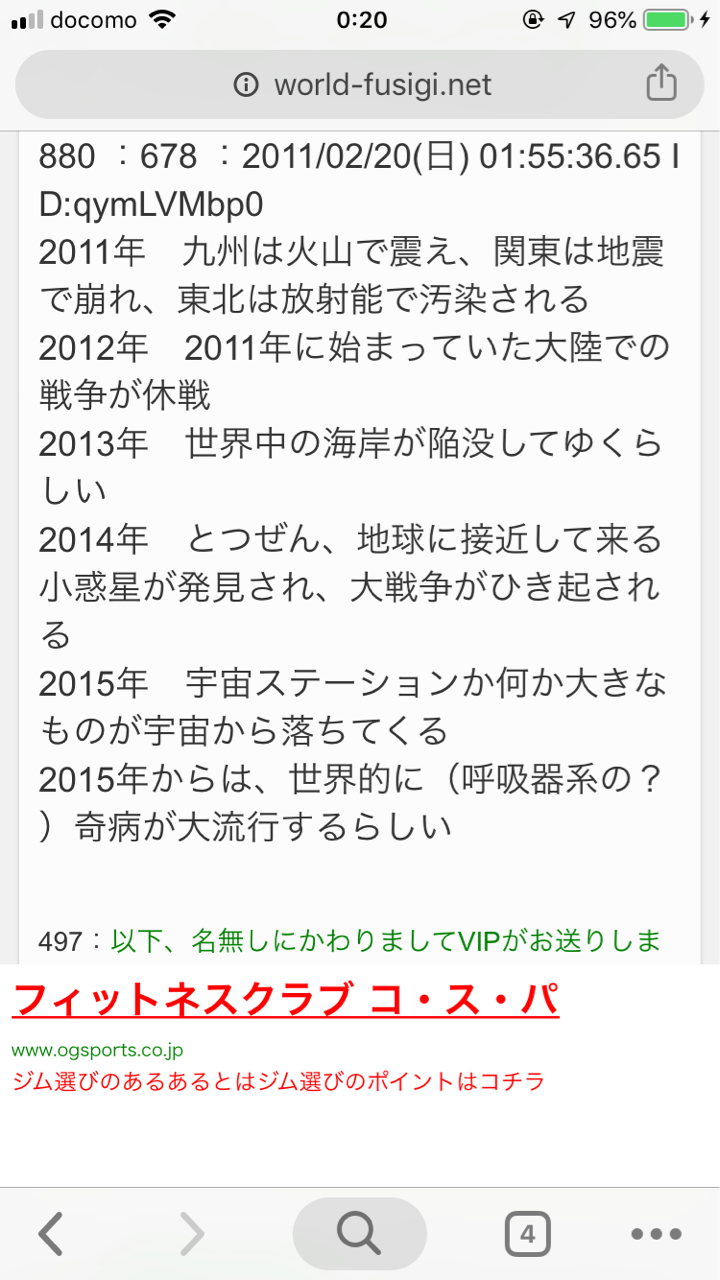Open the three-dot more menu
The width and height of the screenshot is (720, 1280).
pyautogui.click(x=656, y=1234)
